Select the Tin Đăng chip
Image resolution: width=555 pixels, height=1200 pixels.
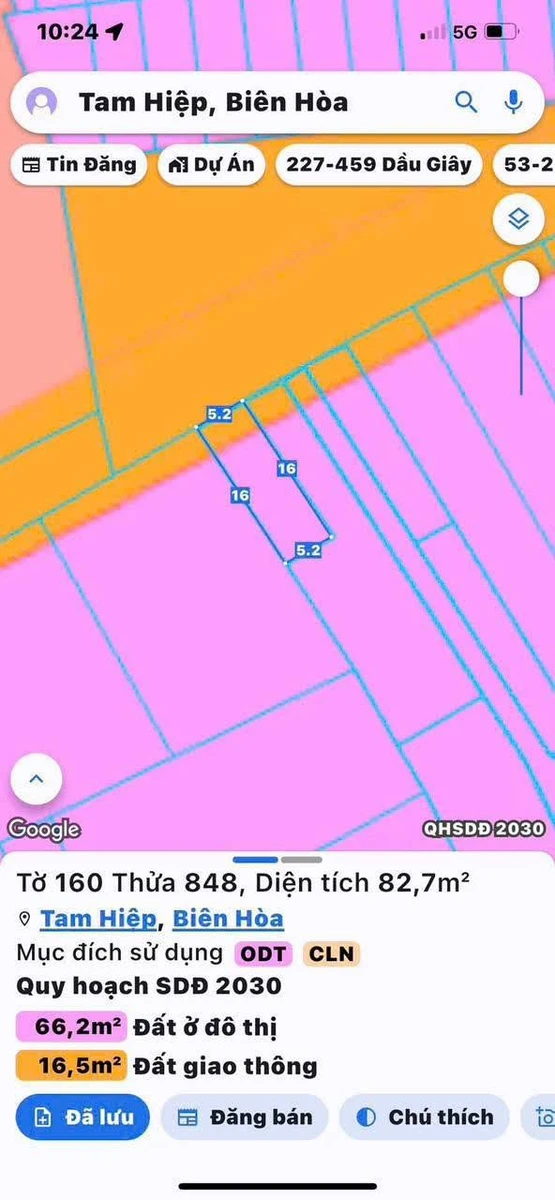pyautogui.click(x=79, y=165)
